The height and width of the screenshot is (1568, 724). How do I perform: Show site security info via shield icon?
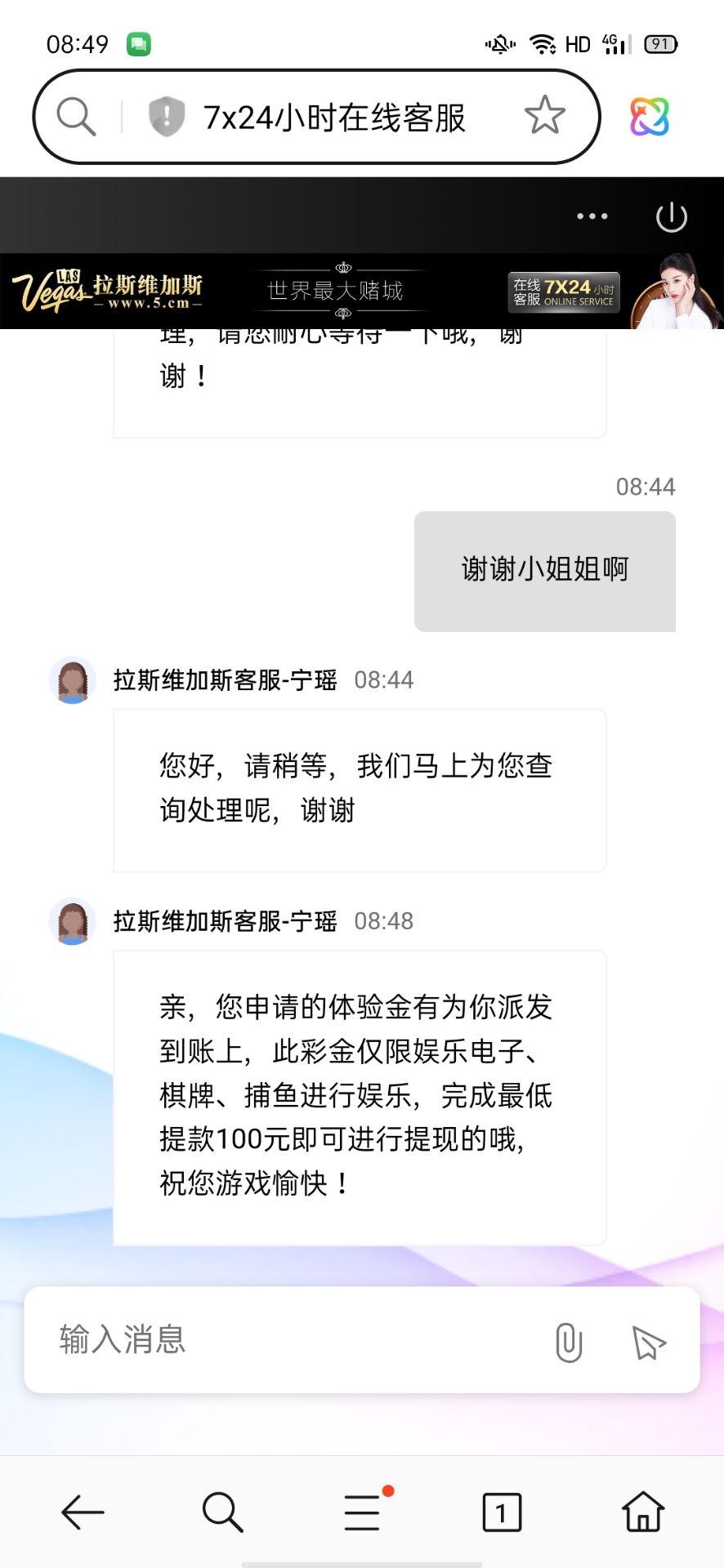166,117
